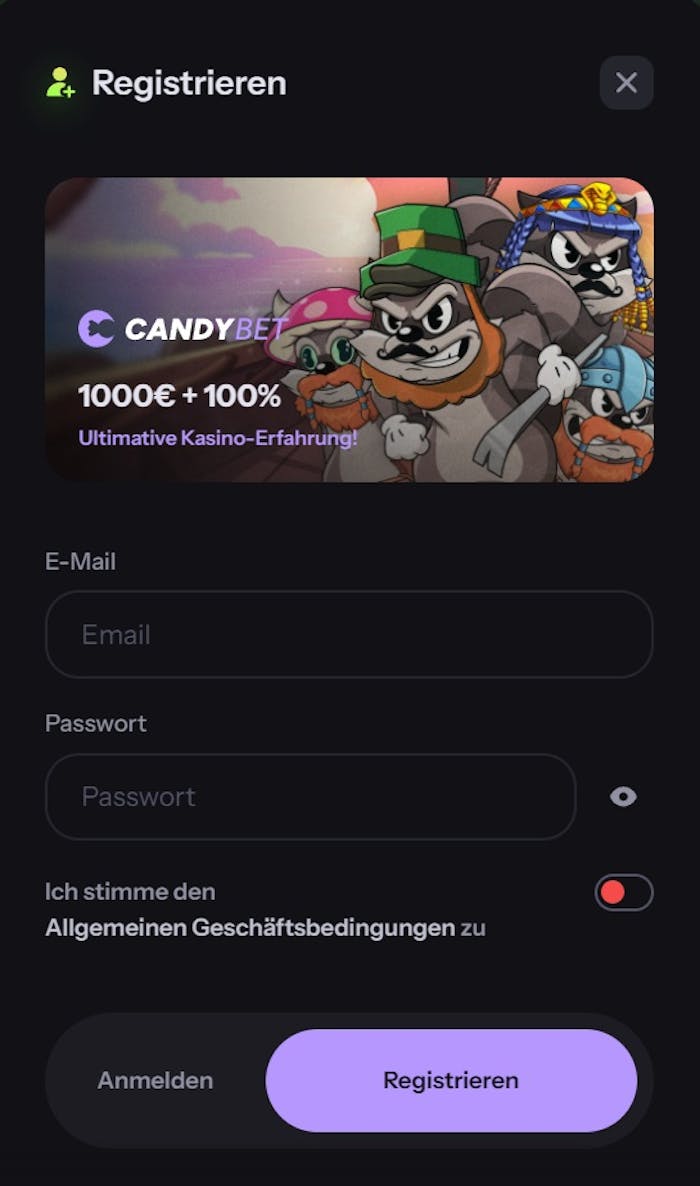The image size is (700, 1186).
Task: Open the Allgemeinen Geschäftsbedingungen link
Action: [250, 928]
